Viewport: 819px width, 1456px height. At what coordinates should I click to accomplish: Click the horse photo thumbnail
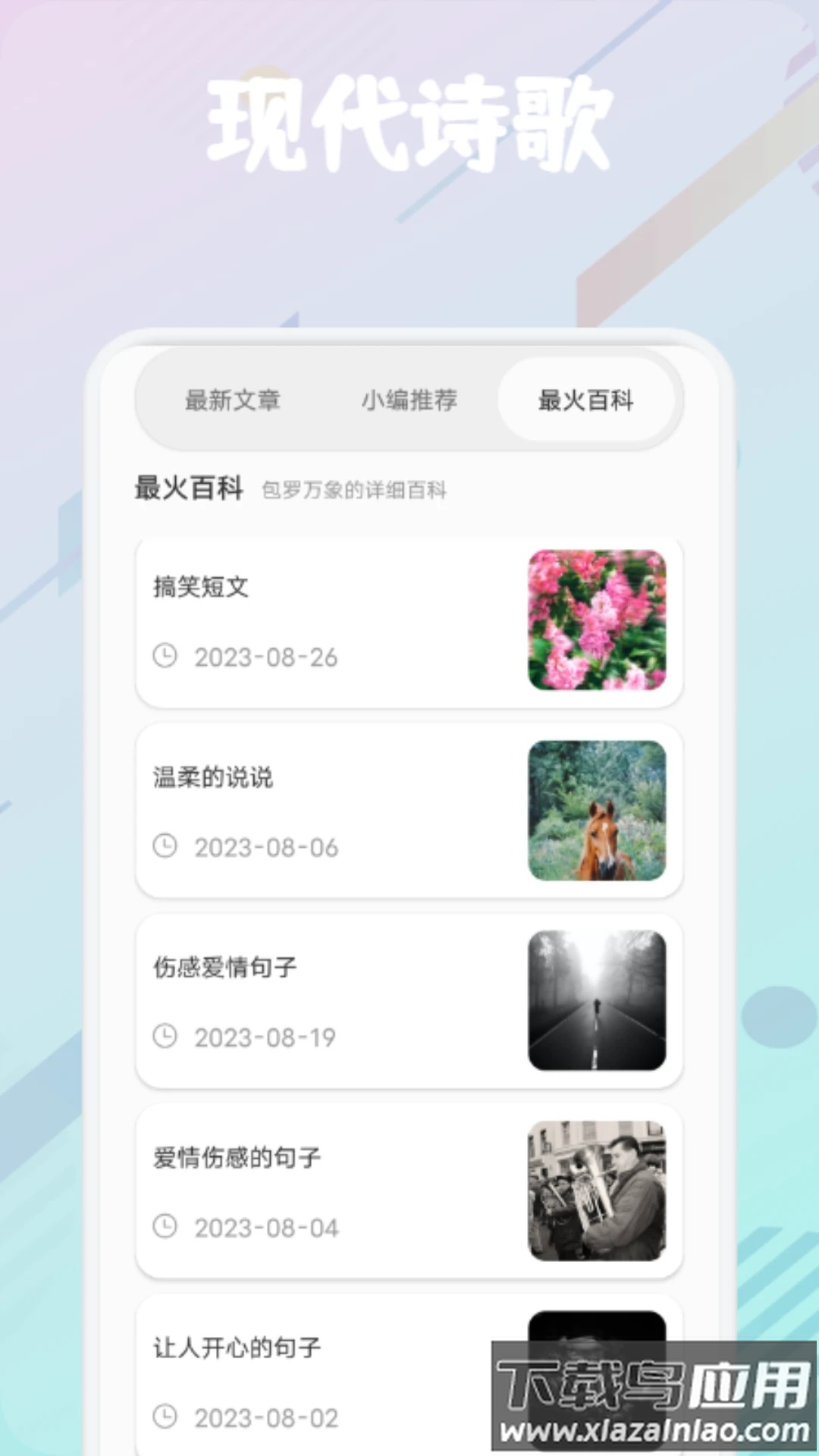click(599, 811)
